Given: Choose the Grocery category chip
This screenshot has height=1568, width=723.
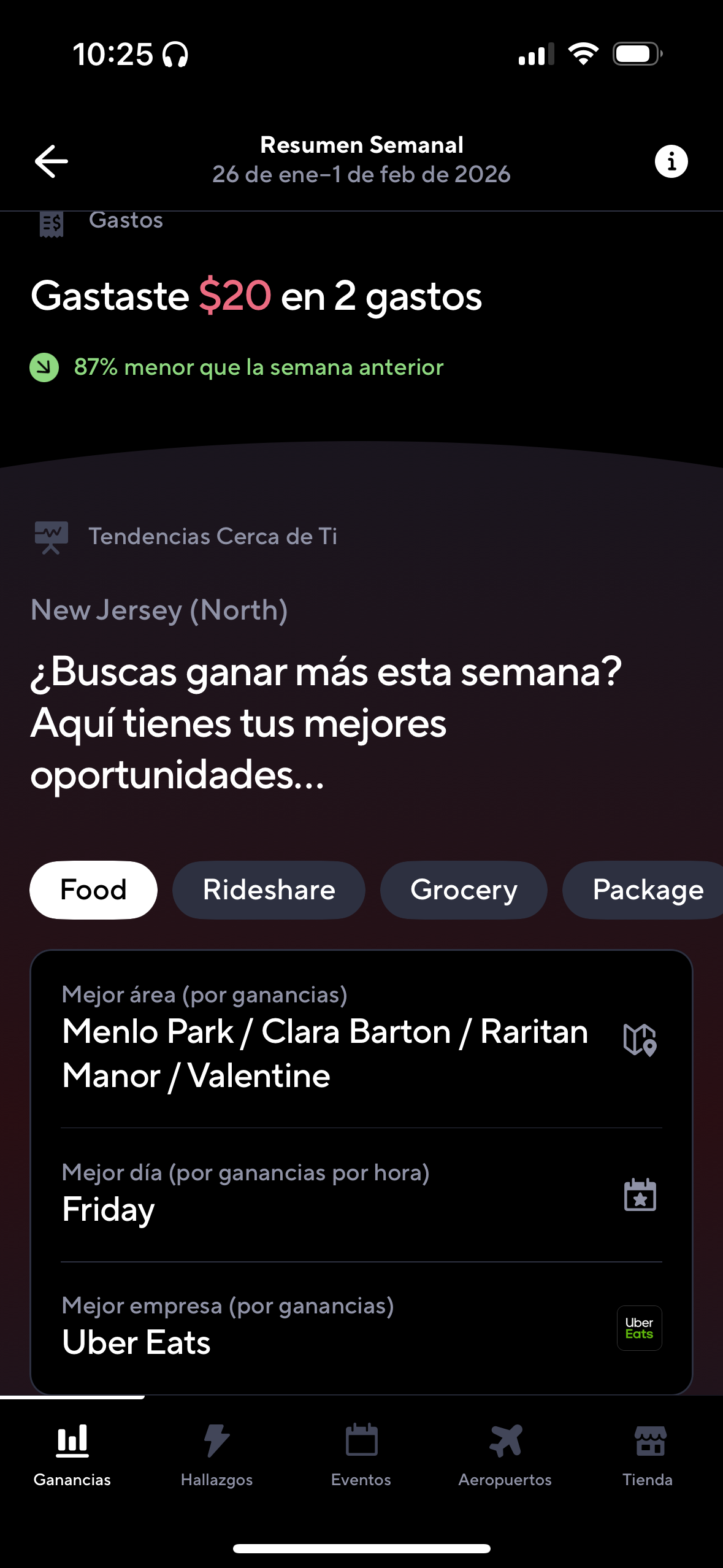Looking at the screenshot, I should click(464, 890).
